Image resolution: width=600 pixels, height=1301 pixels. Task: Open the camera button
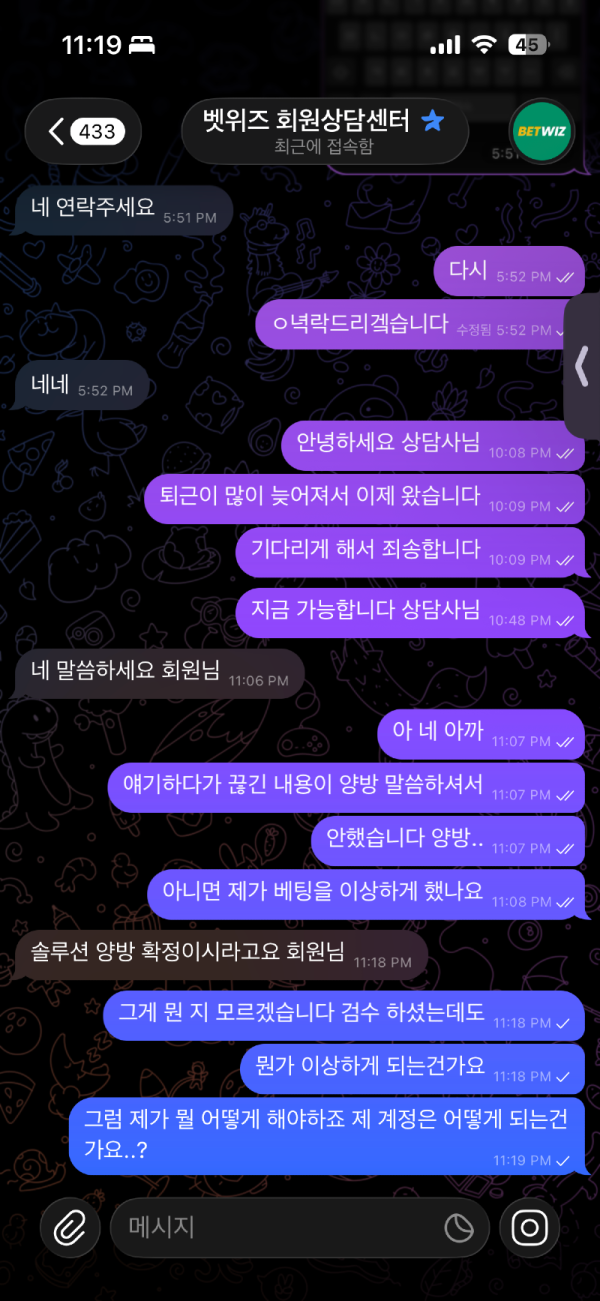530,1227
